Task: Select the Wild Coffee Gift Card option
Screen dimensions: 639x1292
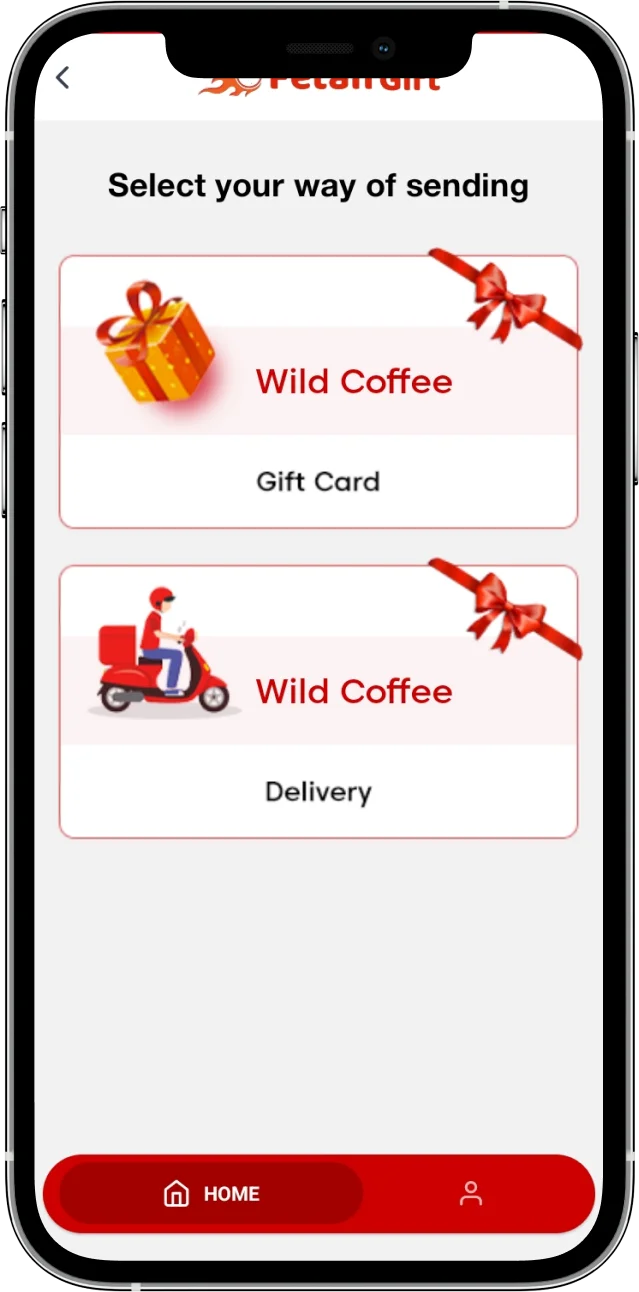Action: coord(318,392)
